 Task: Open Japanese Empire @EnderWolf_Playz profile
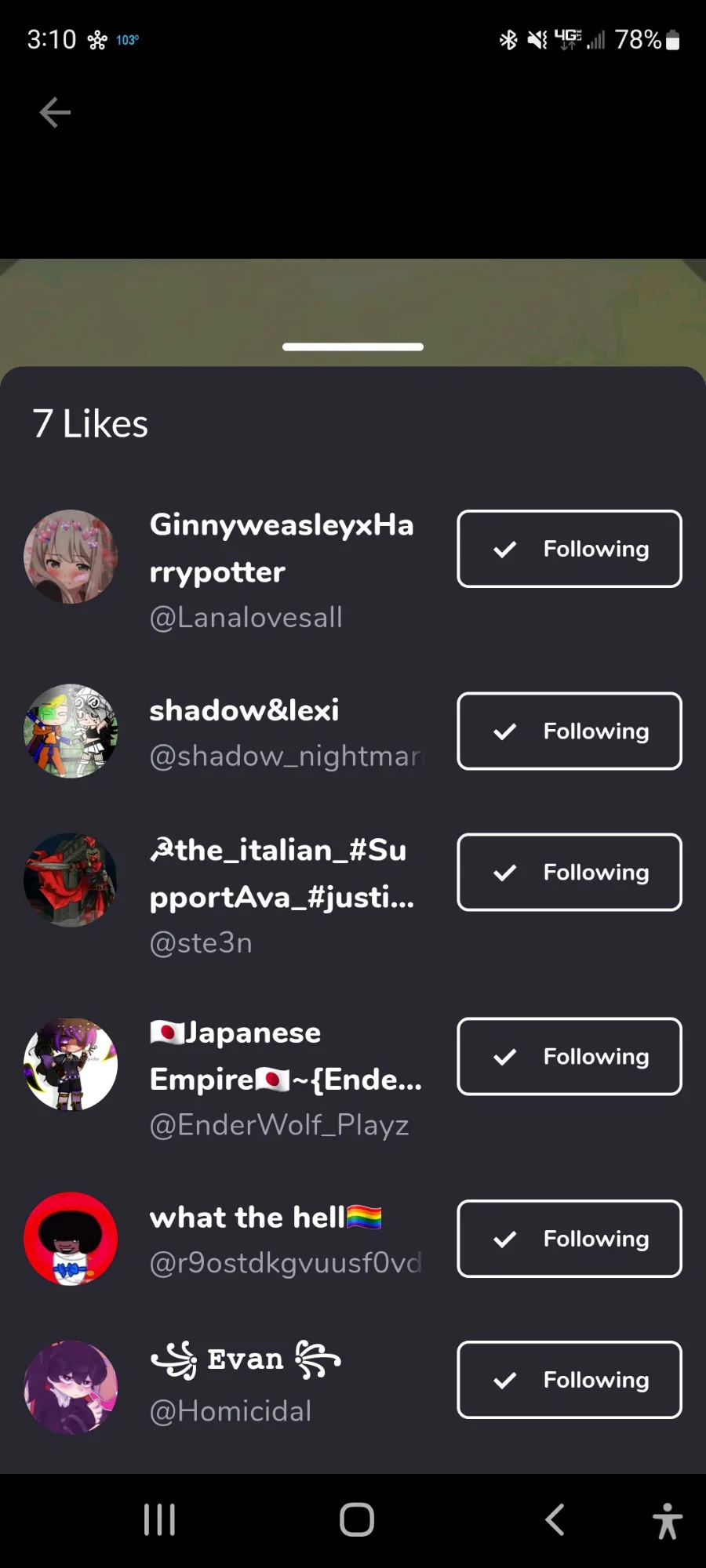(x=227, y=1078)
